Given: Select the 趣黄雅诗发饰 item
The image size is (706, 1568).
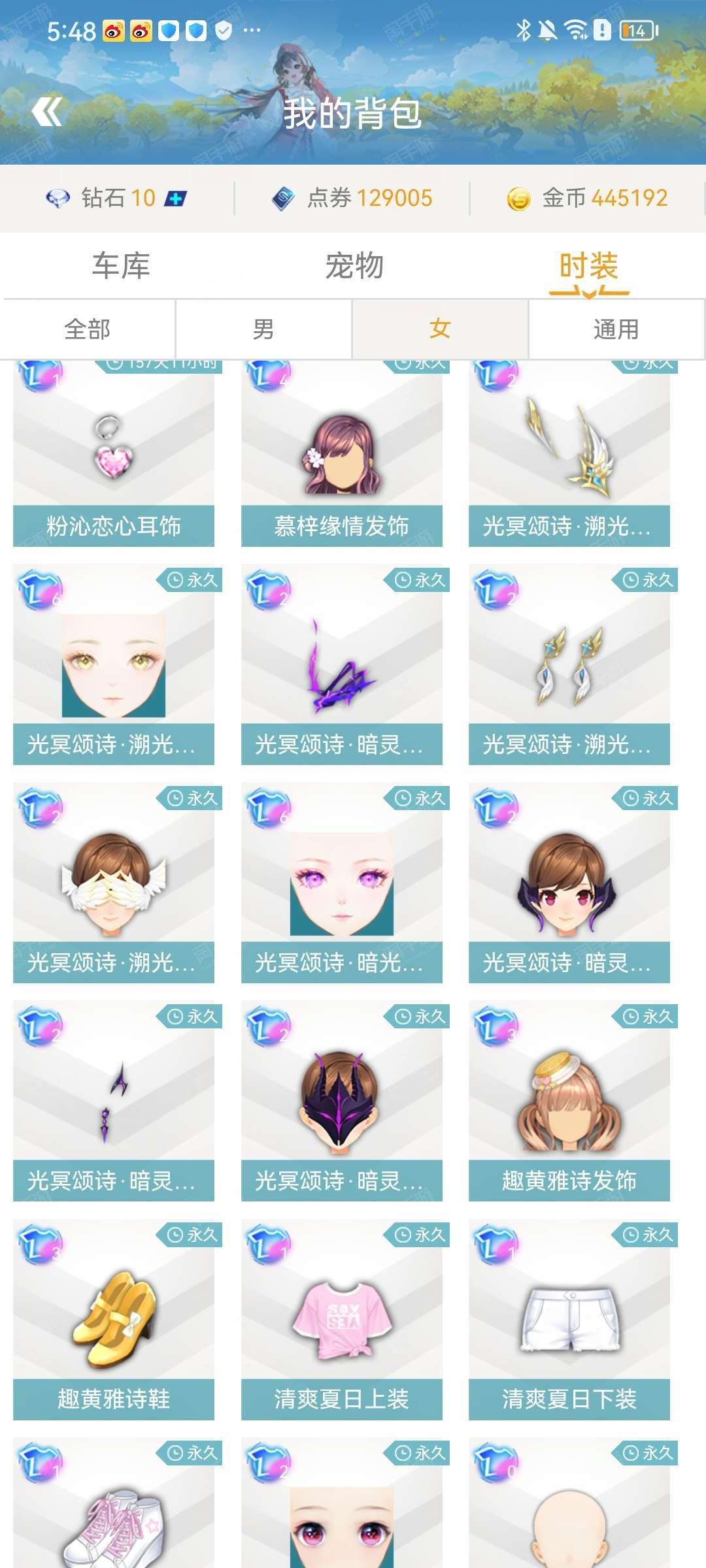Looking at the screenshot, I should point(569,1102).
